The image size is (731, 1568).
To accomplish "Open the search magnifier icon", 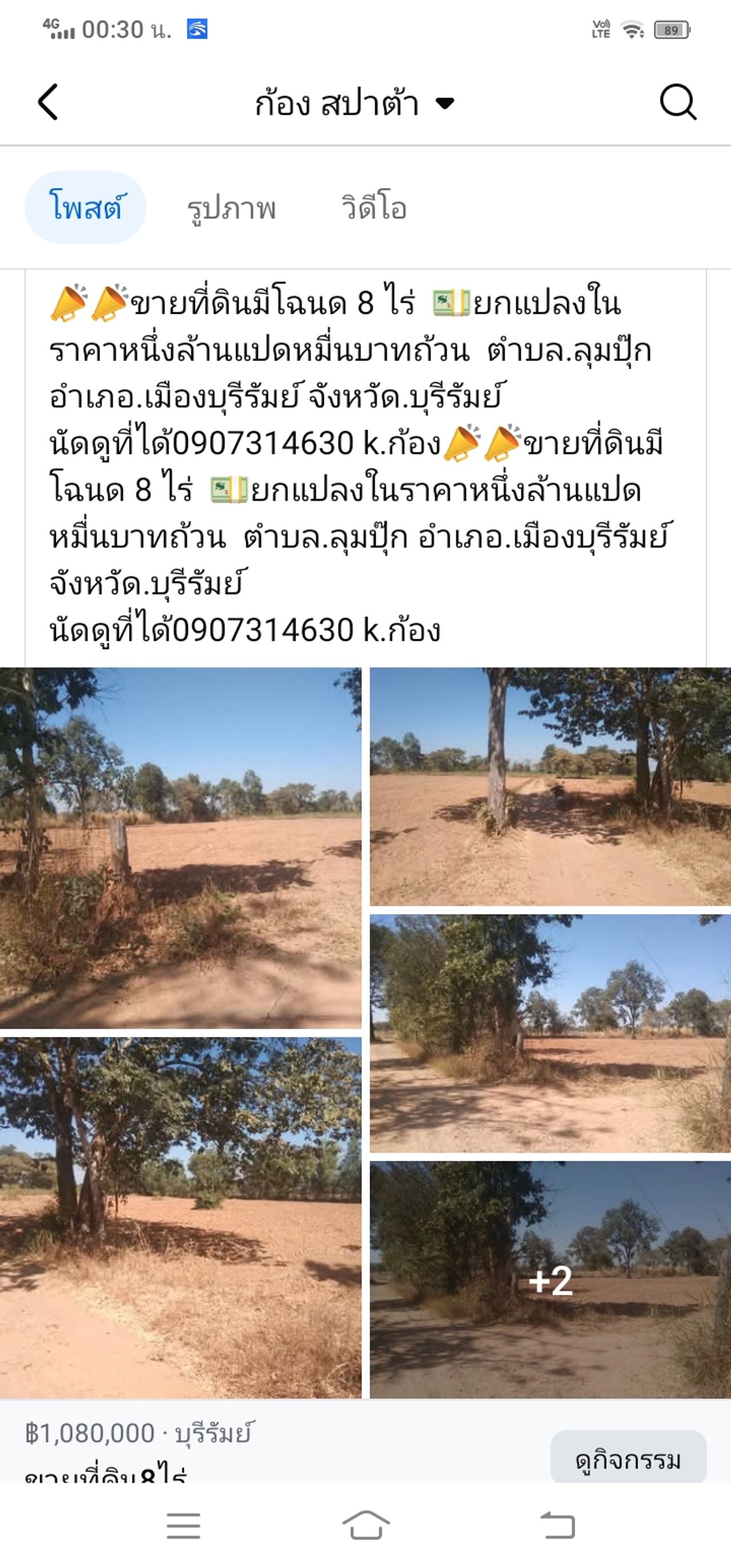I will pos(677,102).
